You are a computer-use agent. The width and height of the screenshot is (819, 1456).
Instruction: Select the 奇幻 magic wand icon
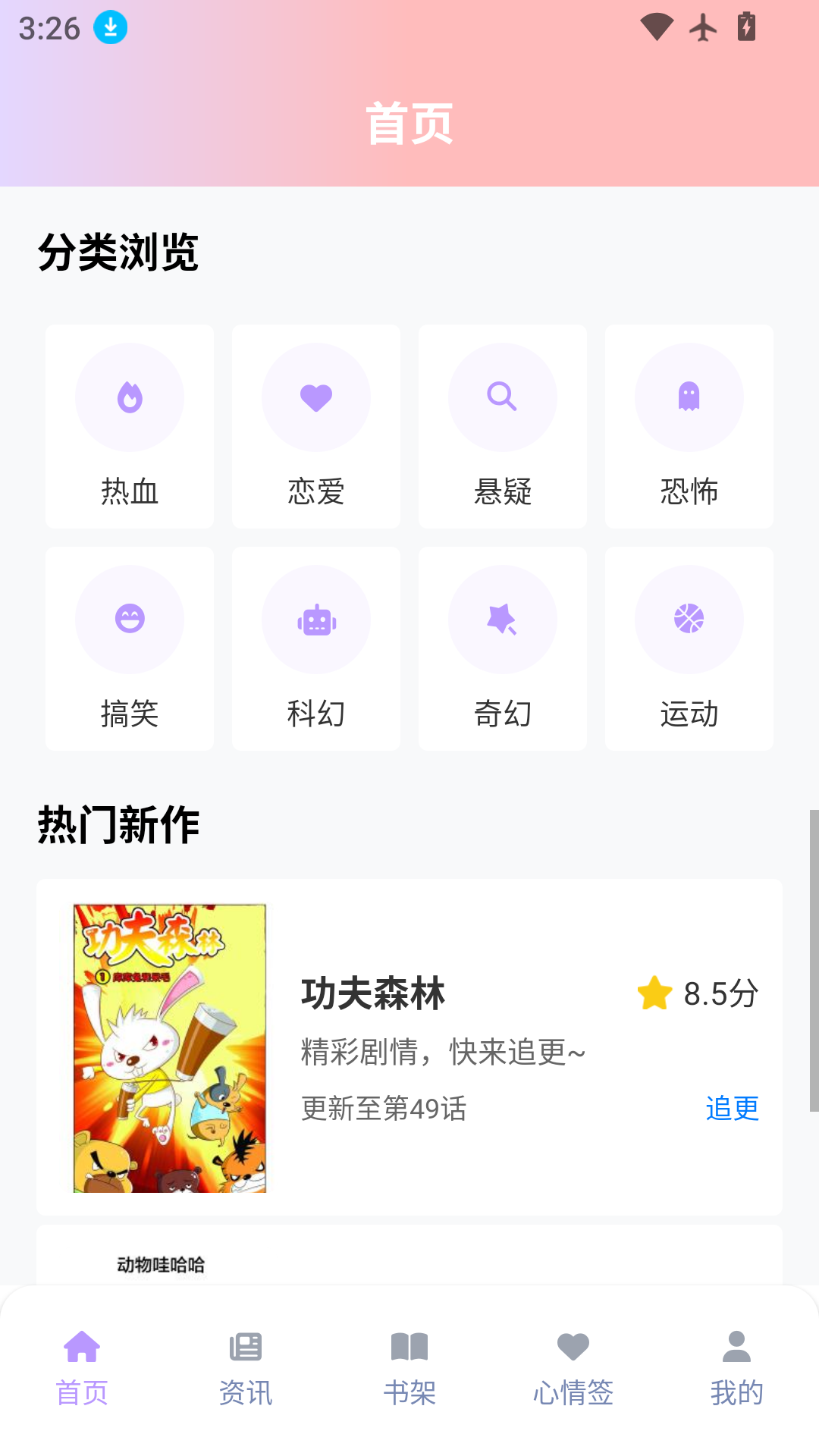point(502,620)
